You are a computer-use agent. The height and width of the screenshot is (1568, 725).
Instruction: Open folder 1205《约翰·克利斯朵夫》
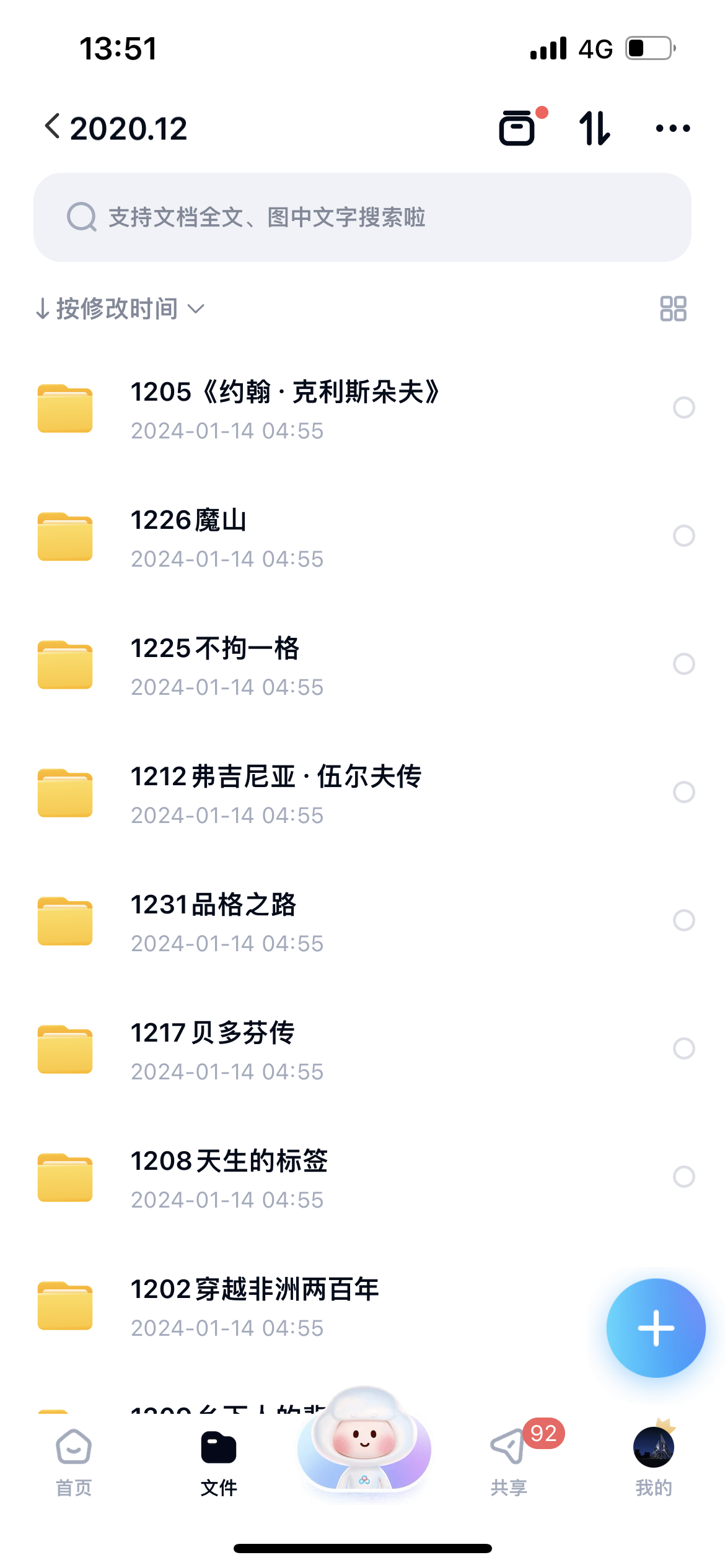(x=362, y=409)
